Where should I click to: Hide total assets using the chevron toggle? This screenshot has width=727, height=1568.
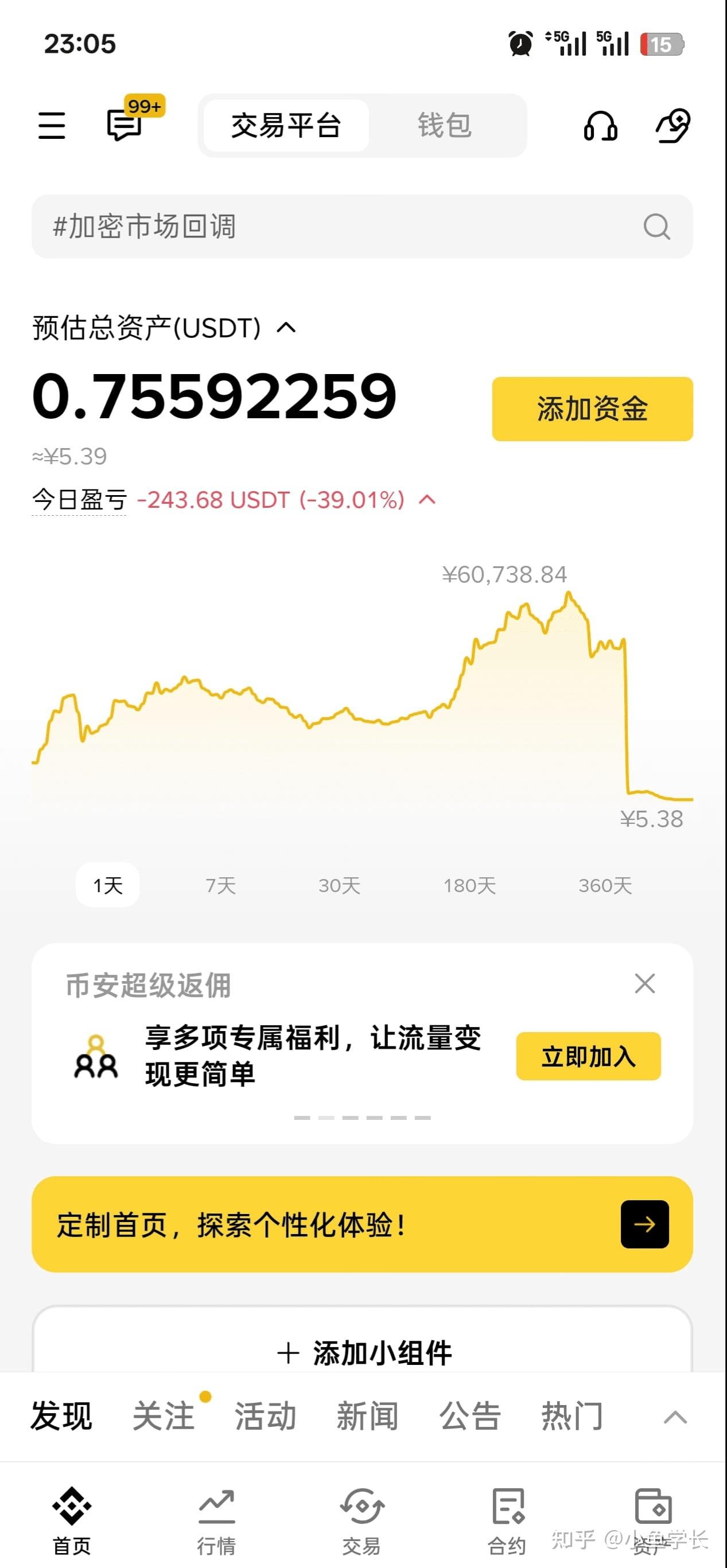pos(285,328)
